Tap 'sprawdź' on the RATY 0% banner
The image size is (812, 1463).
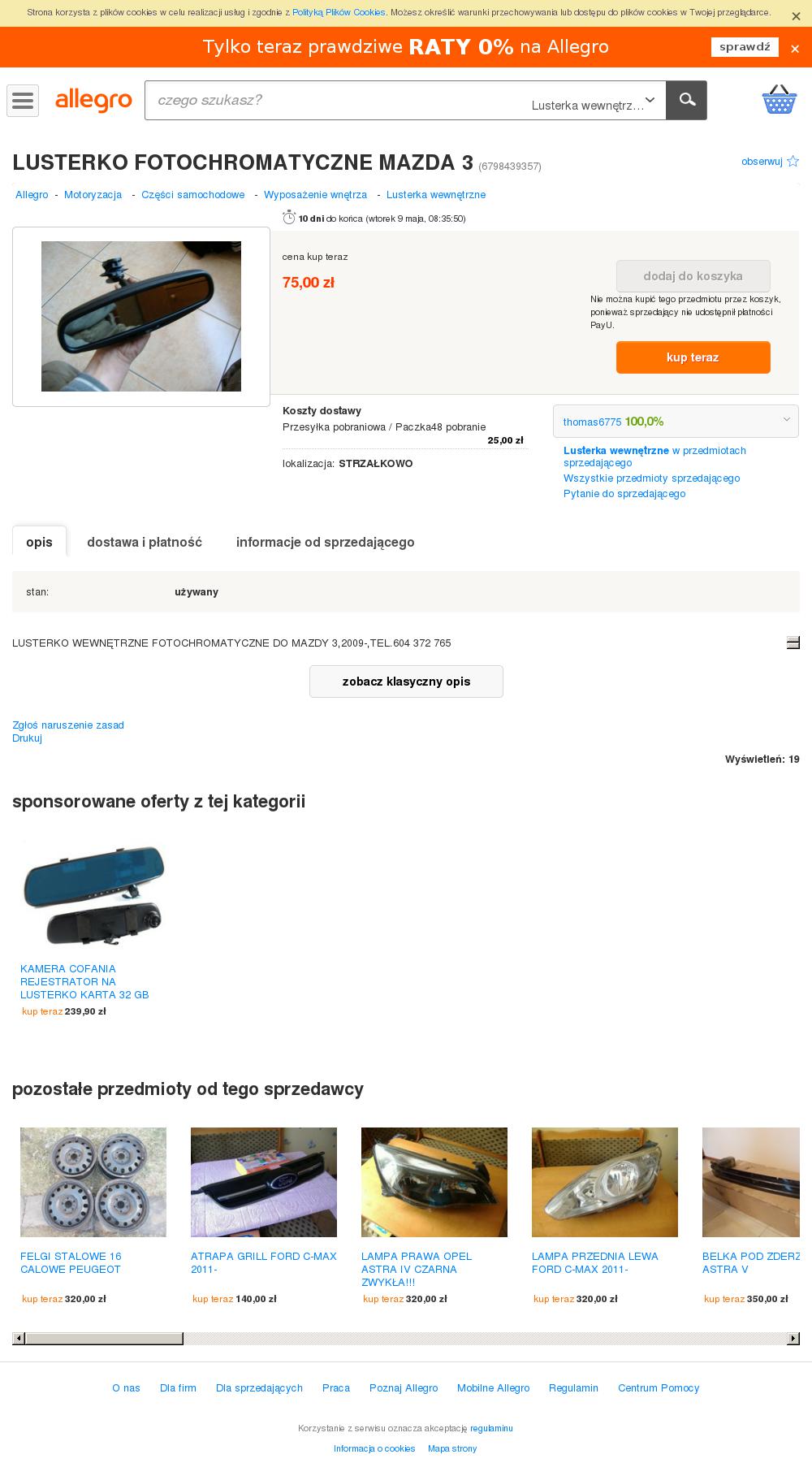[x=745, y=47]
